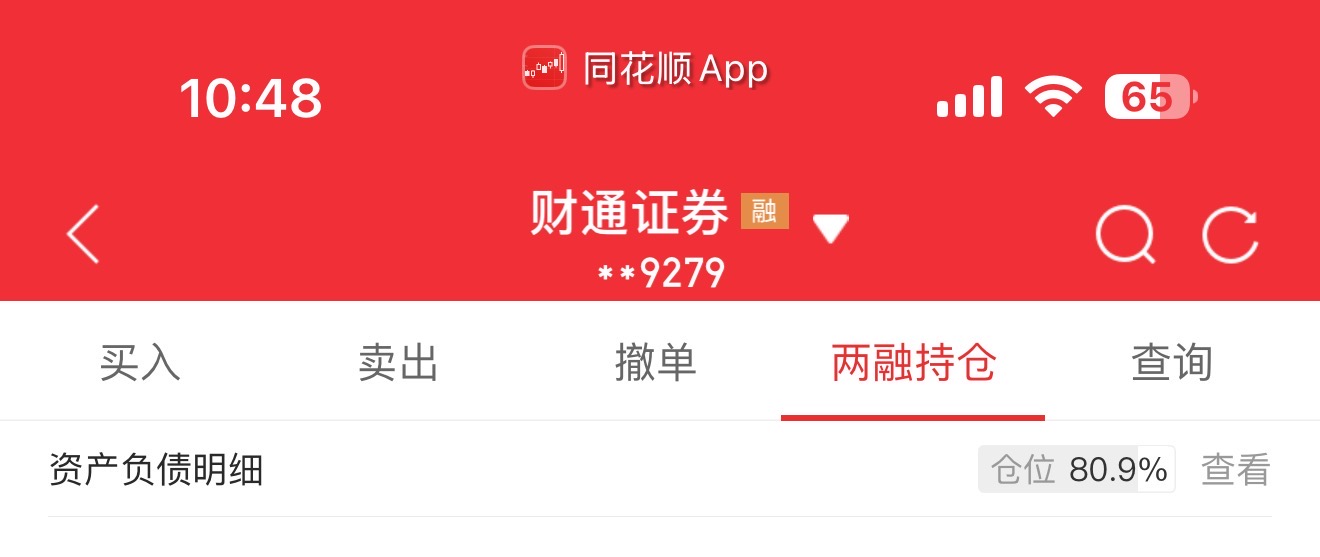The image size is (1320, 557).
Task: Return to 同花顺 App via the status bar pill
Action: coord(645,69)
